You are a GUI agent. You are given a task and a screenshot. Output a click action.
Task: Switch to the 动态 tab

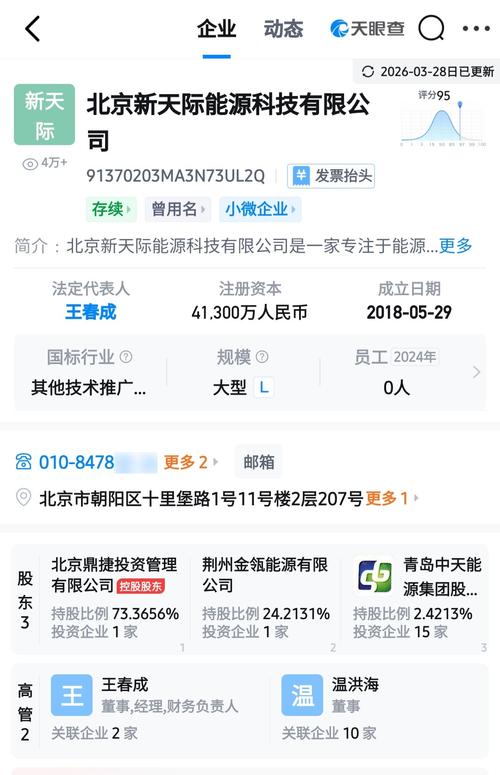pyautogui.click(x=283, y=29)
